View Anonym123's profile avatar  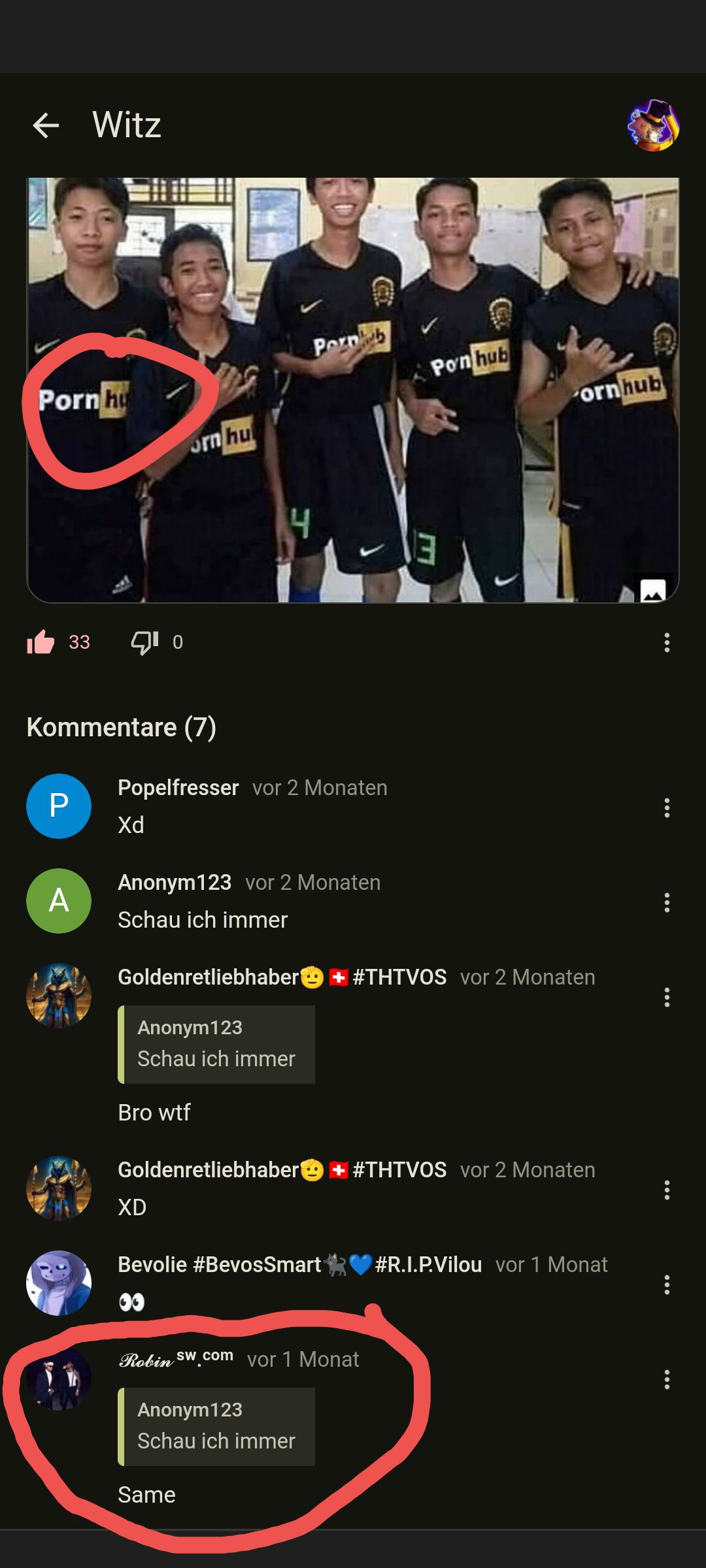[x=59, y=901]
